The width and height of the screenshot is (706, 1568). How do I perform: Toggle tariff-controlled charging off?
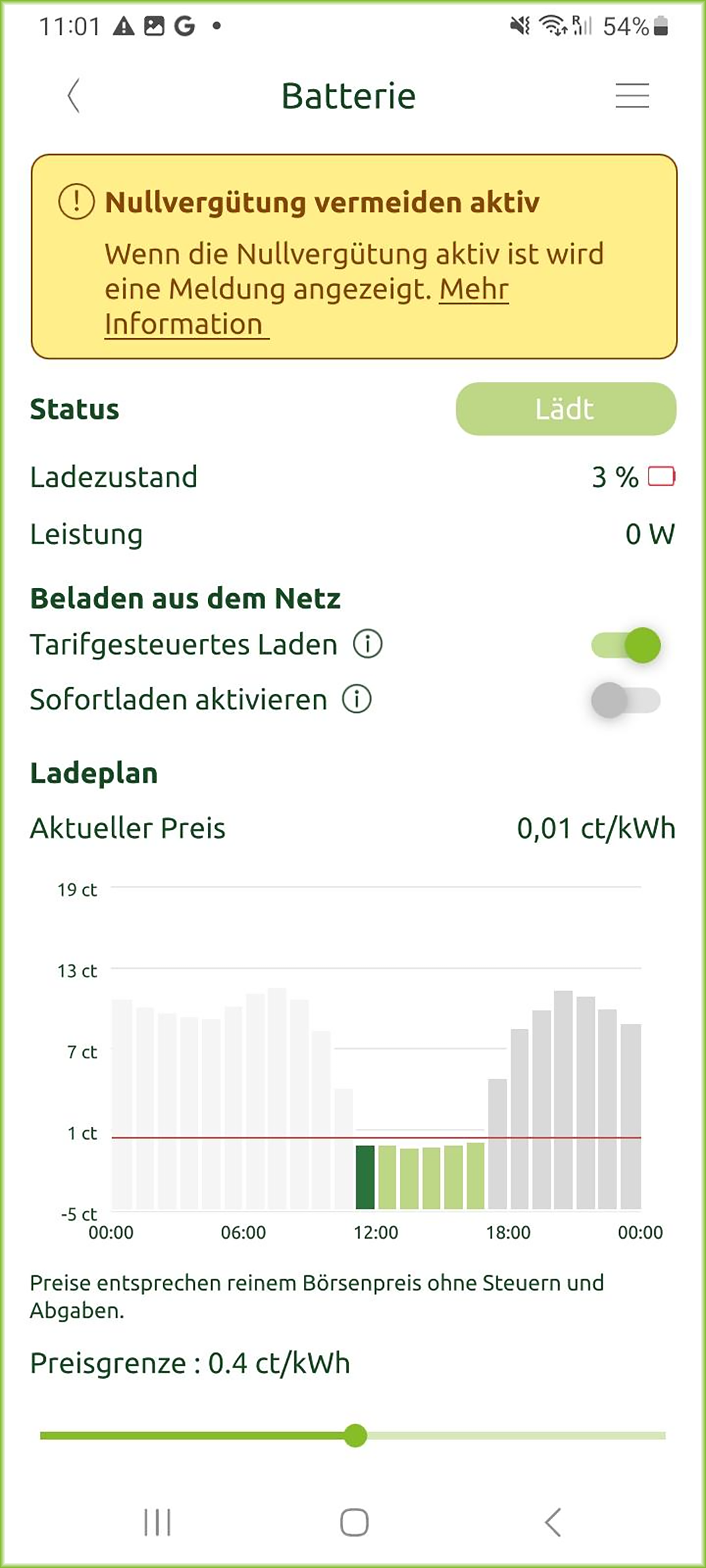point(624,644)
